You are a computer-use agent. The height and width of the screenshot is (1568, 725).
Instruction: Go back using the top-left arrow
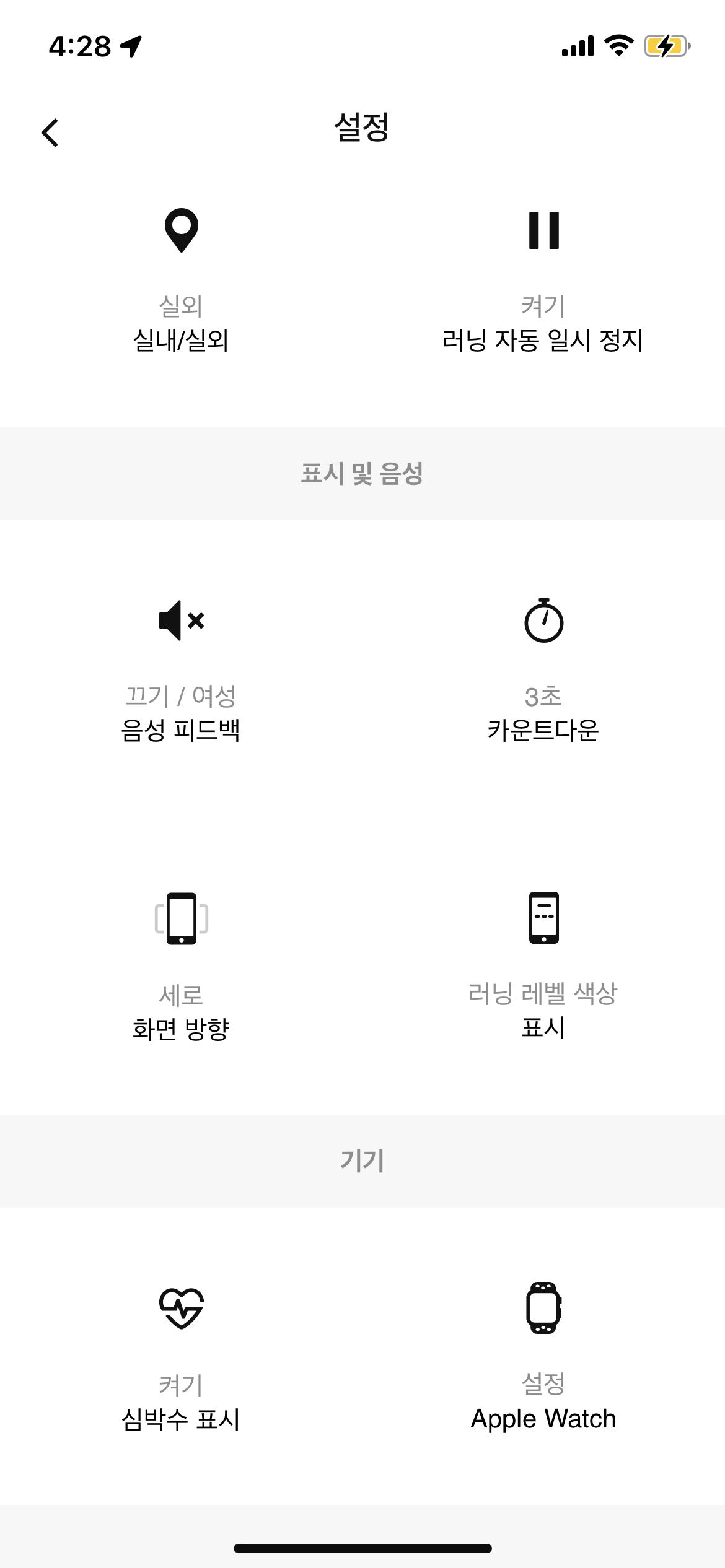[x=50, y=133]
